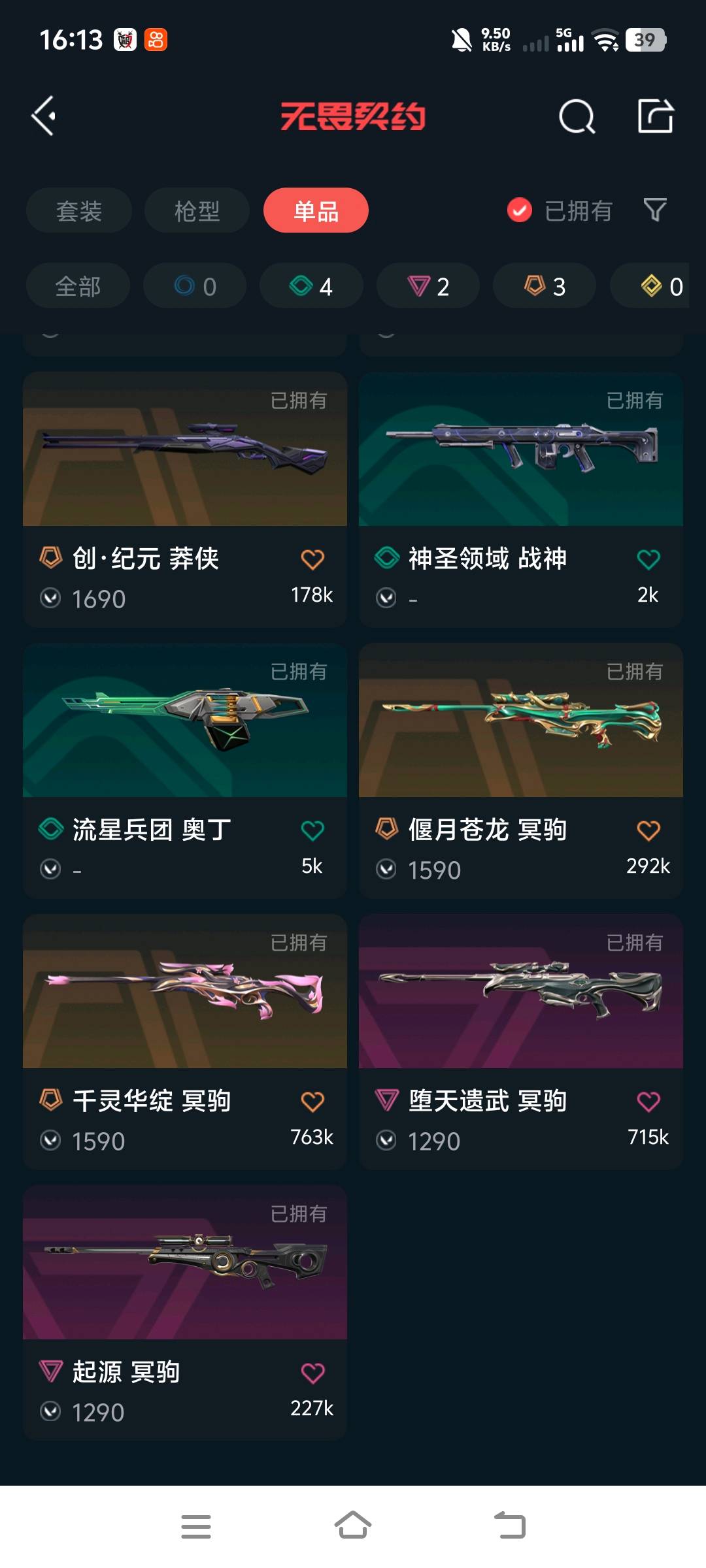Like the 流星兵团 奥丁 skin

312,830
